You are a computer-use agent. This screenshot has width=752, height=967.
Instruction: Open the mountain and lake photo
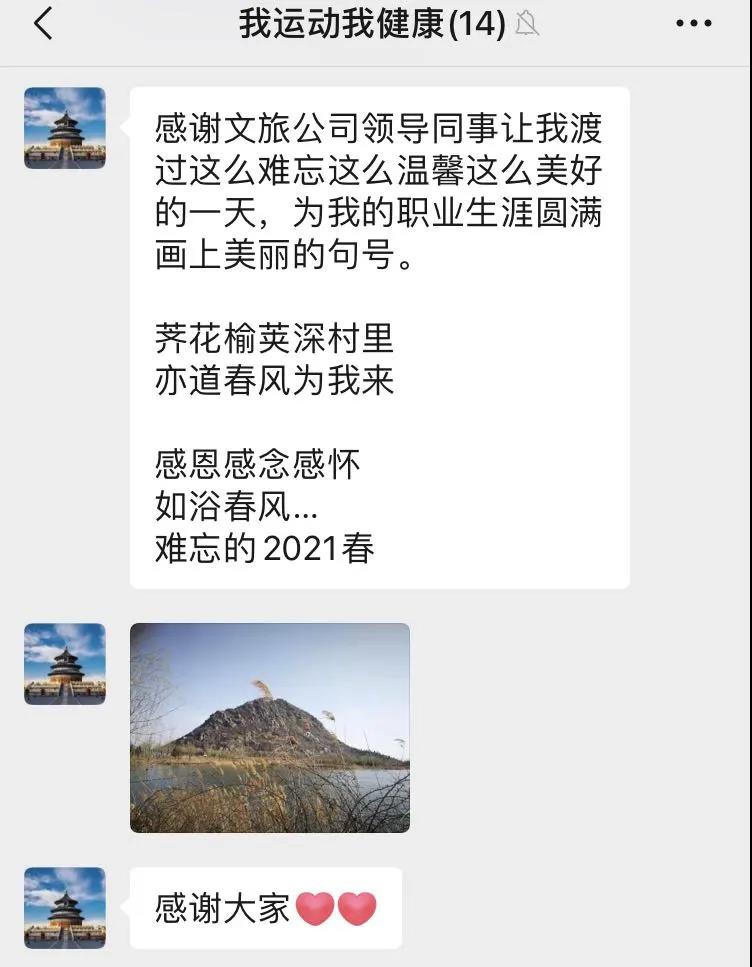click(270, 728)
